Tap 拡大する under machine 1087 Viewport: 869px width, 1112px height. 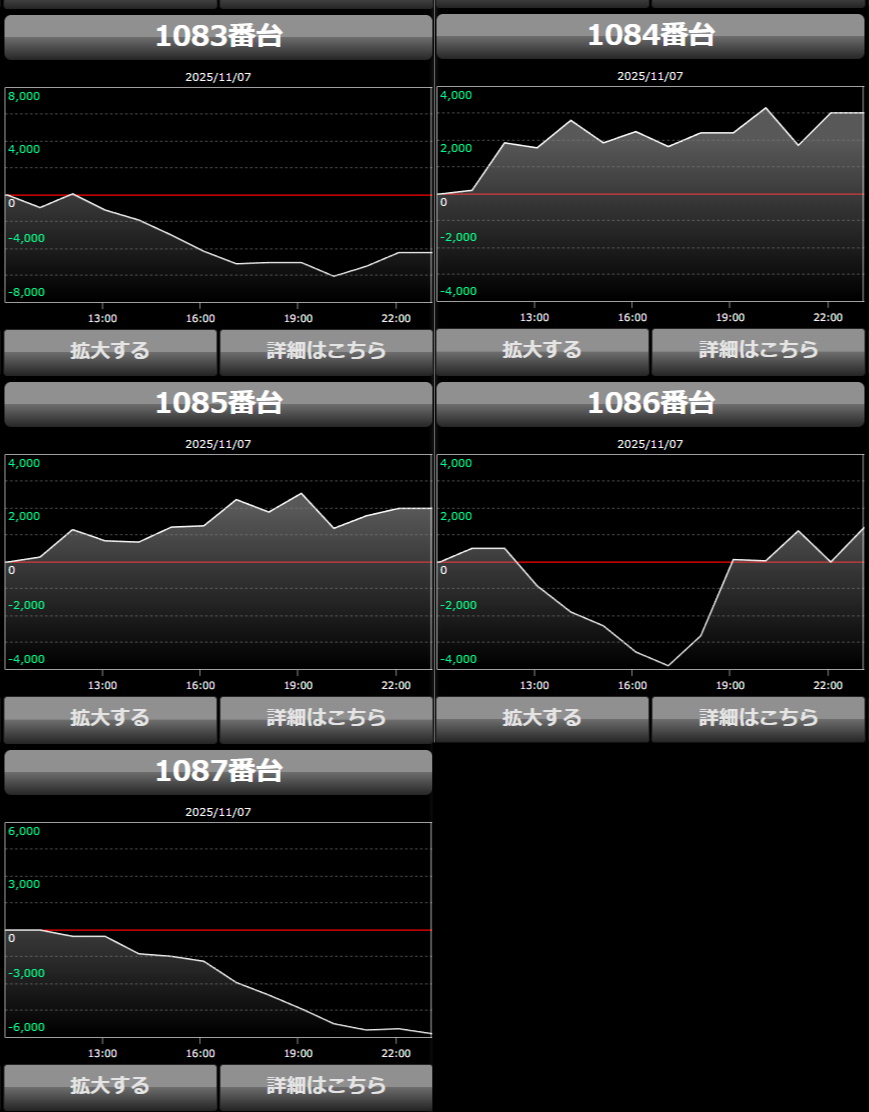coord(110,1086)
